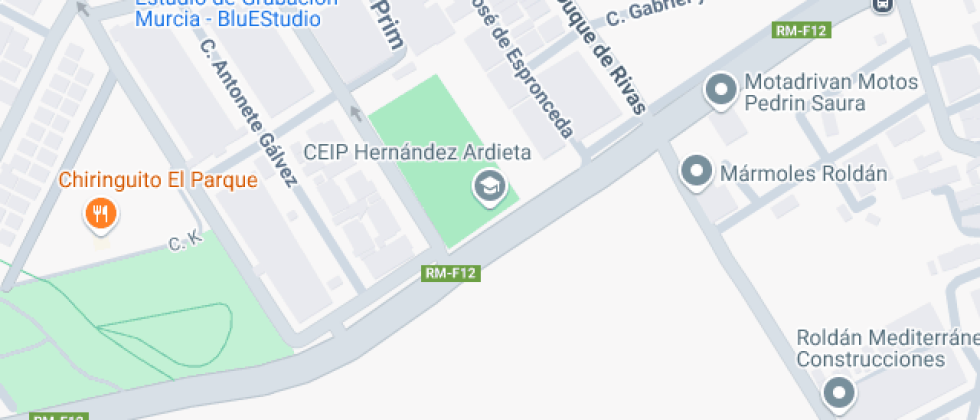
Task: Tap the Motadrivan Motos Pedrin Saura marker
Action: (x=720, y=91)
